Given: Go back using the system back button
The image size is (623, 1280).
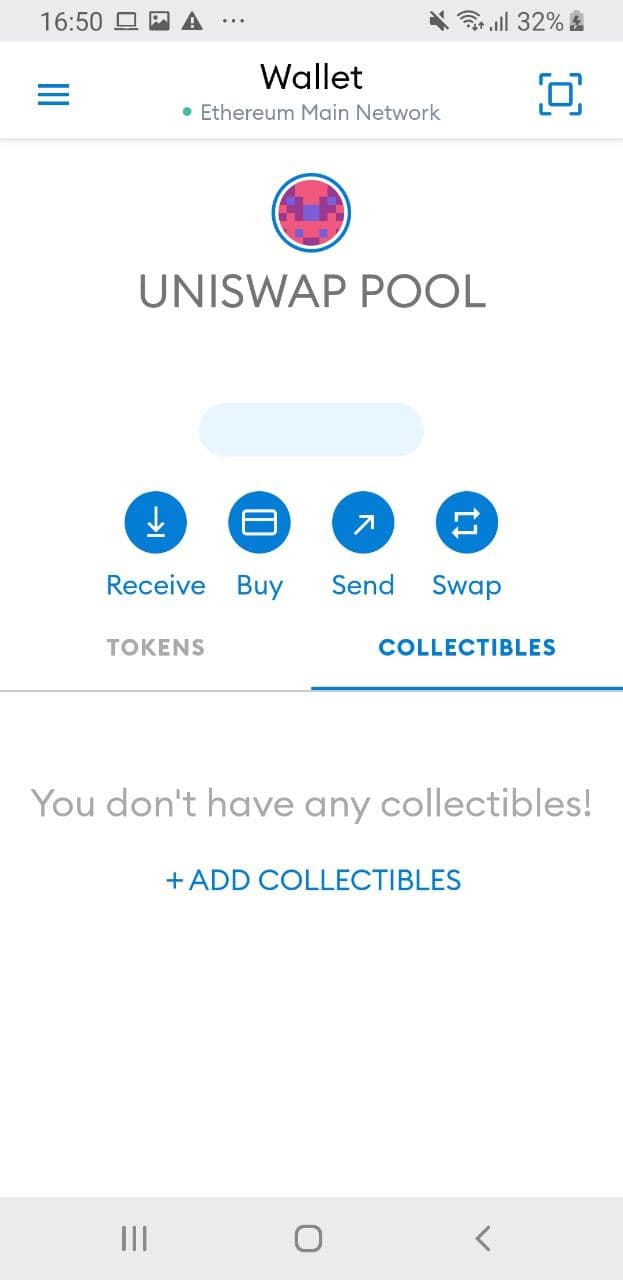Looking at the screenshot, I should [x=483, y=1238].
